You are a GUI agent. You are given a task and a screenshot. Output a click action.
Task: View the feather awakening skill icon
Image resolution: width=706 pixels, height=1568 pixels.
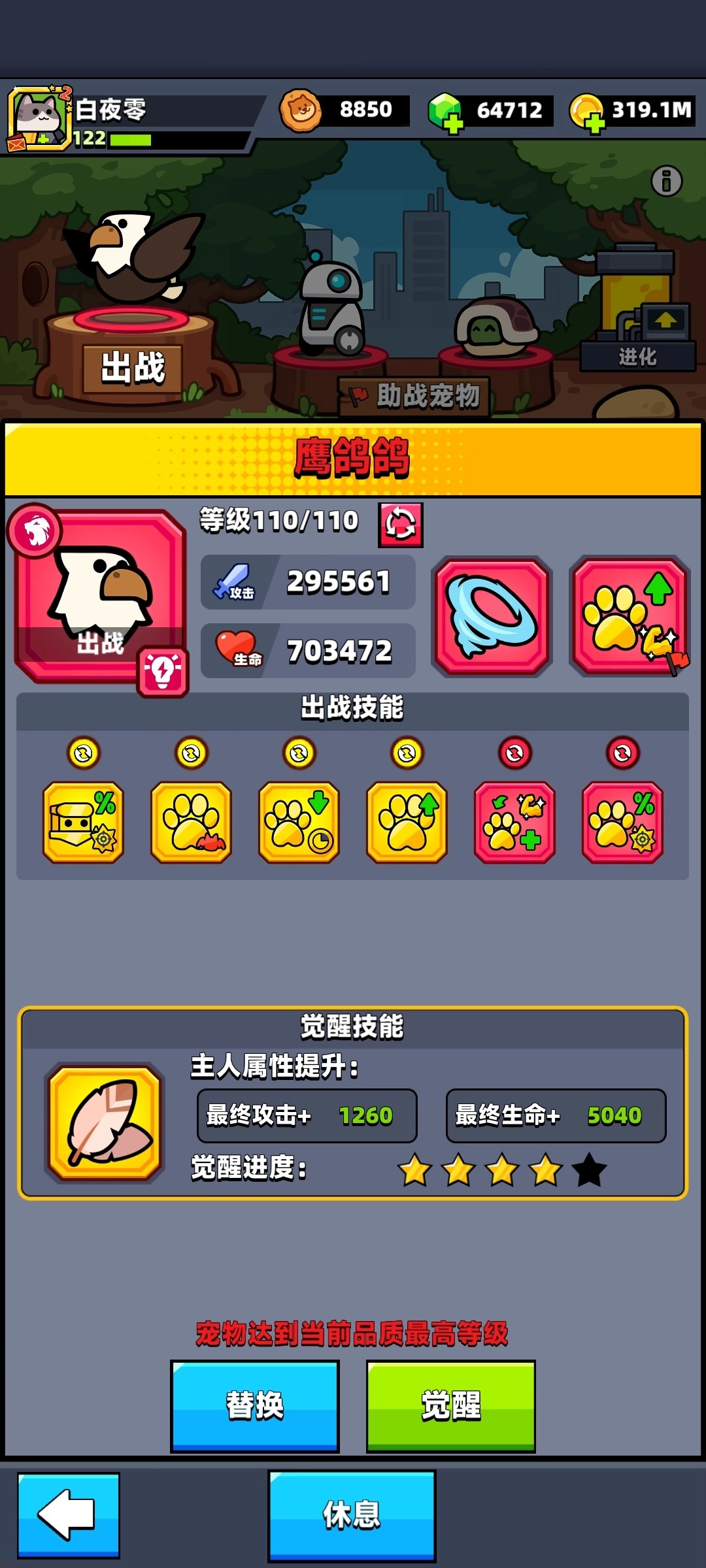tap(105, 1122)
